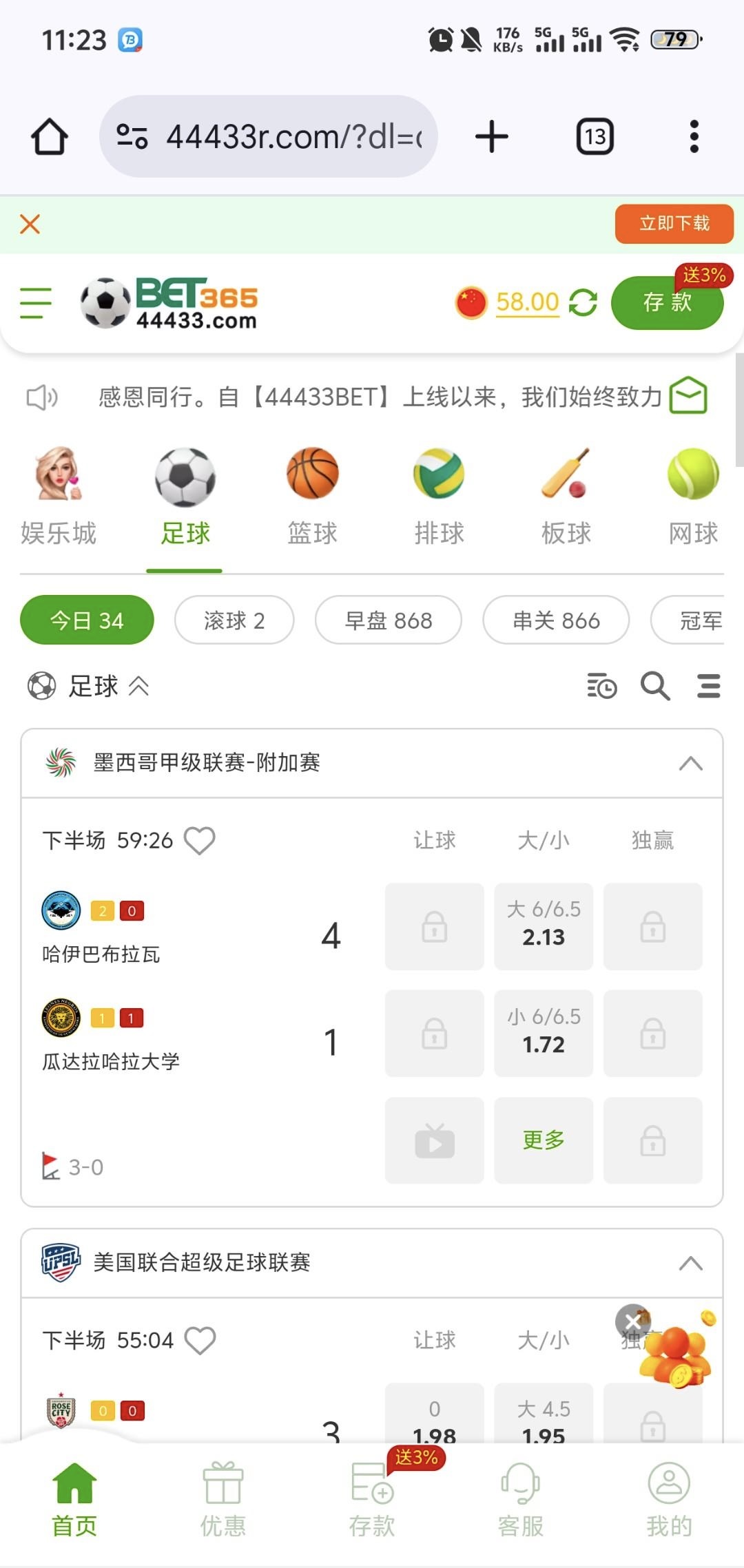Tap 更多 for more betting markets

(544, 1140)
